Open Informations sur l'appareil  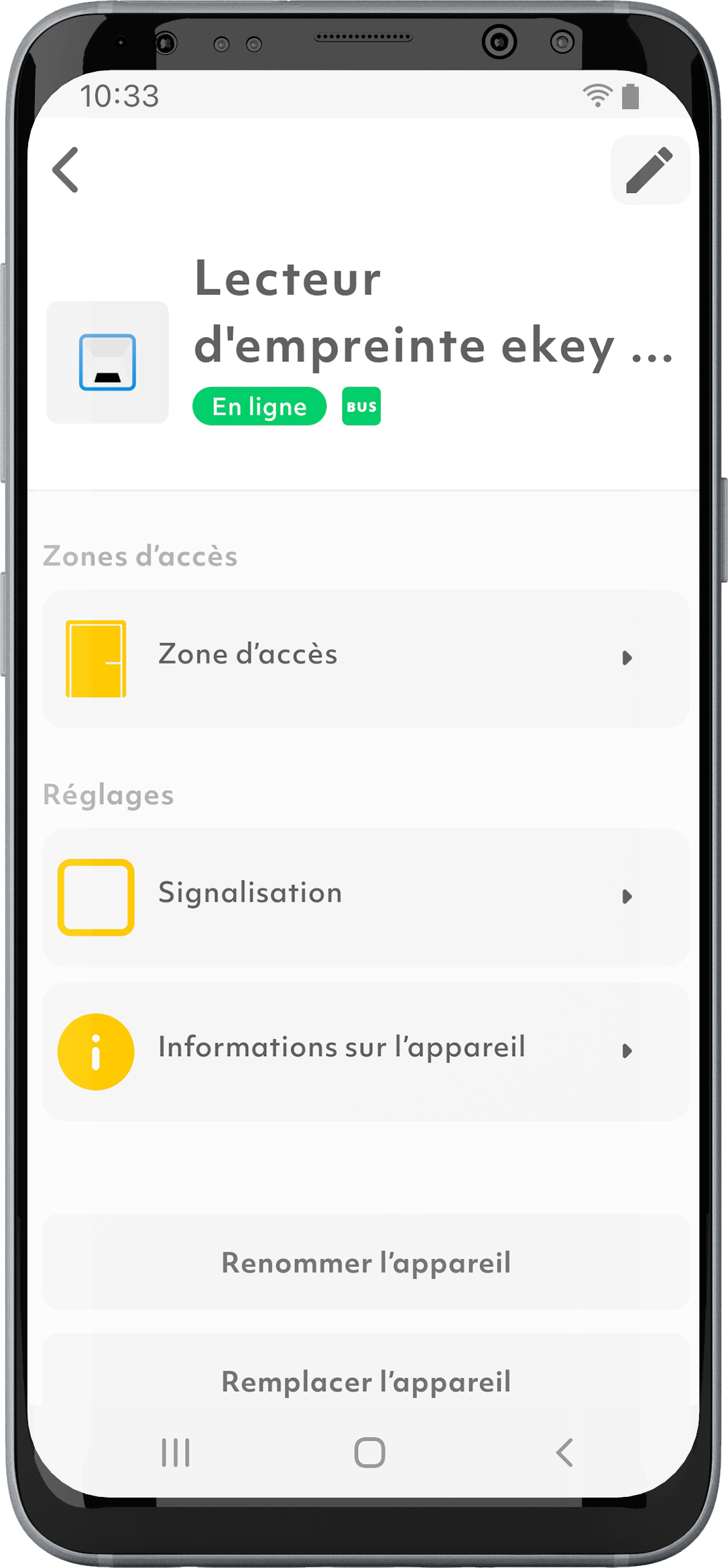[365, 1051]
